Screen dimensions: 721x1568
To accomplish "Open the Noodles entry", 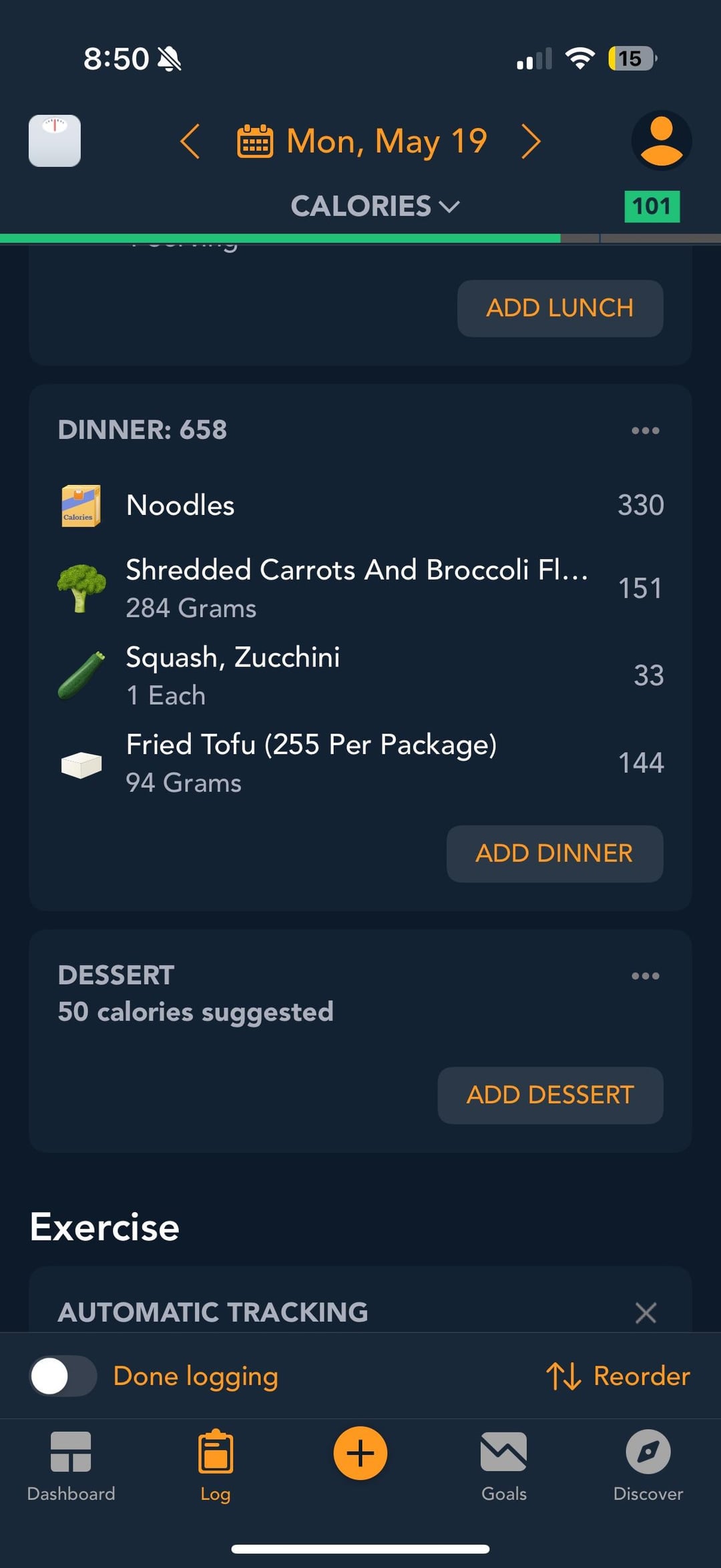I will 360,506.
